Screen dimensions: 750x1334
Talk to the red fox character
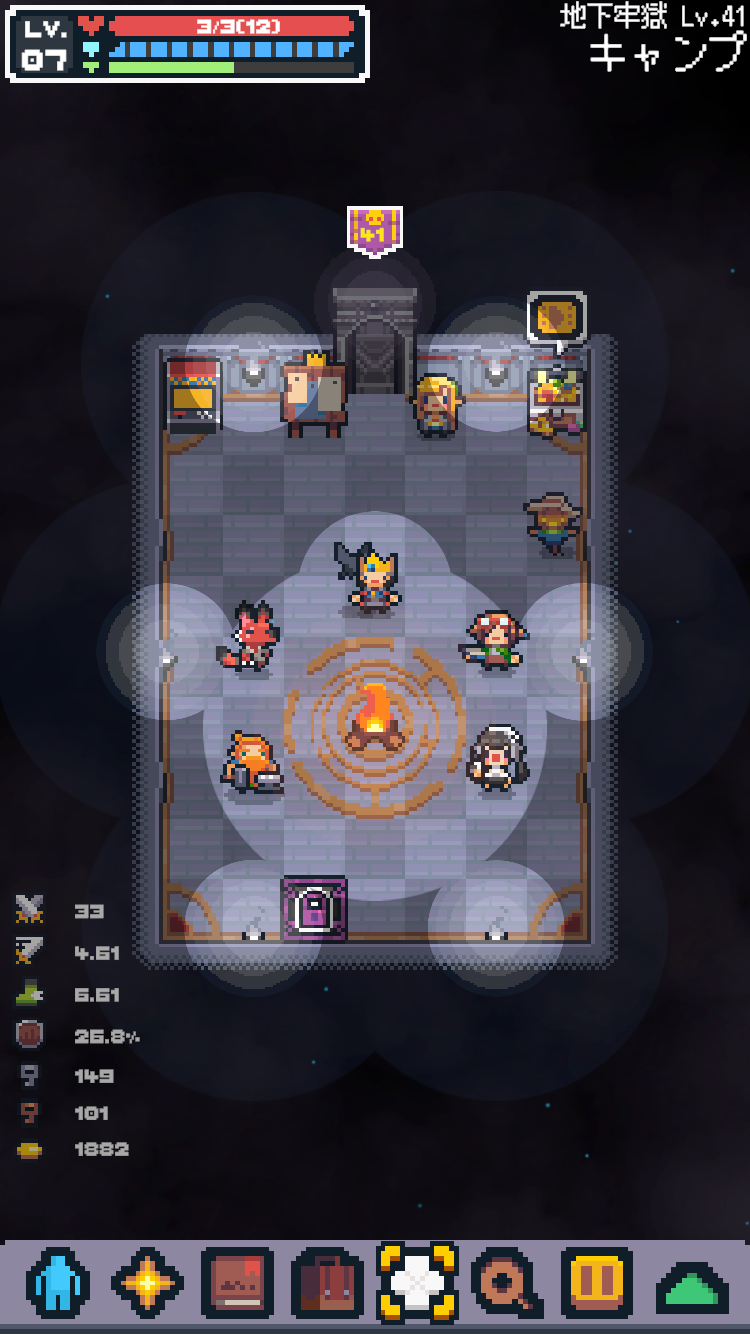coord(251,637)
